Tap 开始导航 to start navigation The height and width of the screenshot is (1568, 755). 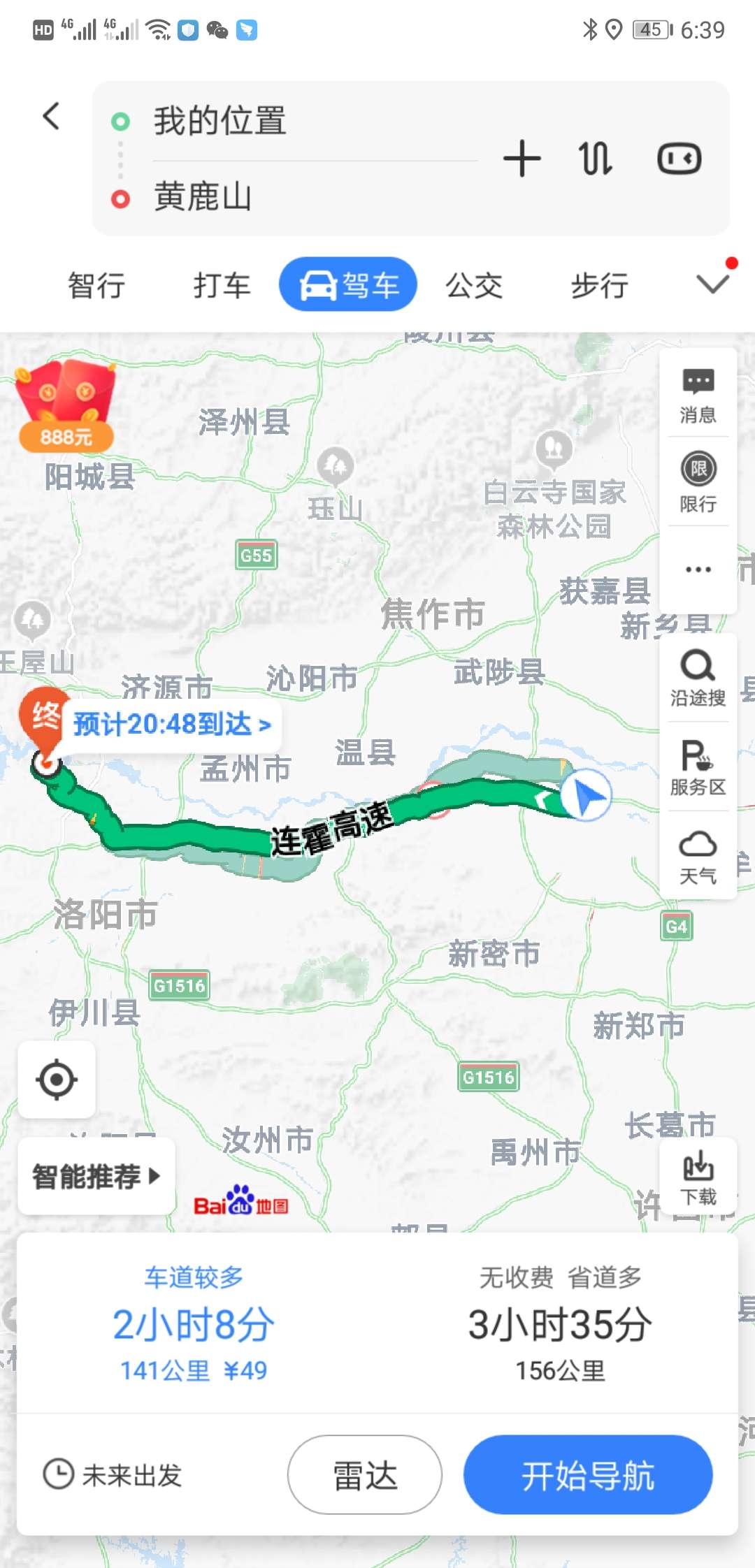(588, 1475)
